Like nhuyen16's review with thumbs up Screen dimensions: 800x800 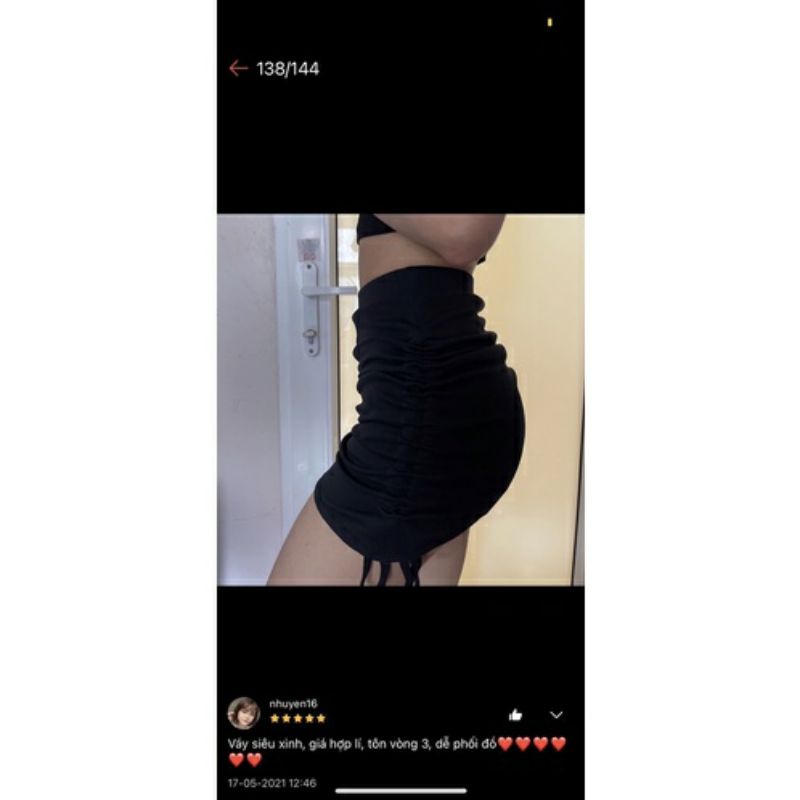[x=515, y=715]
